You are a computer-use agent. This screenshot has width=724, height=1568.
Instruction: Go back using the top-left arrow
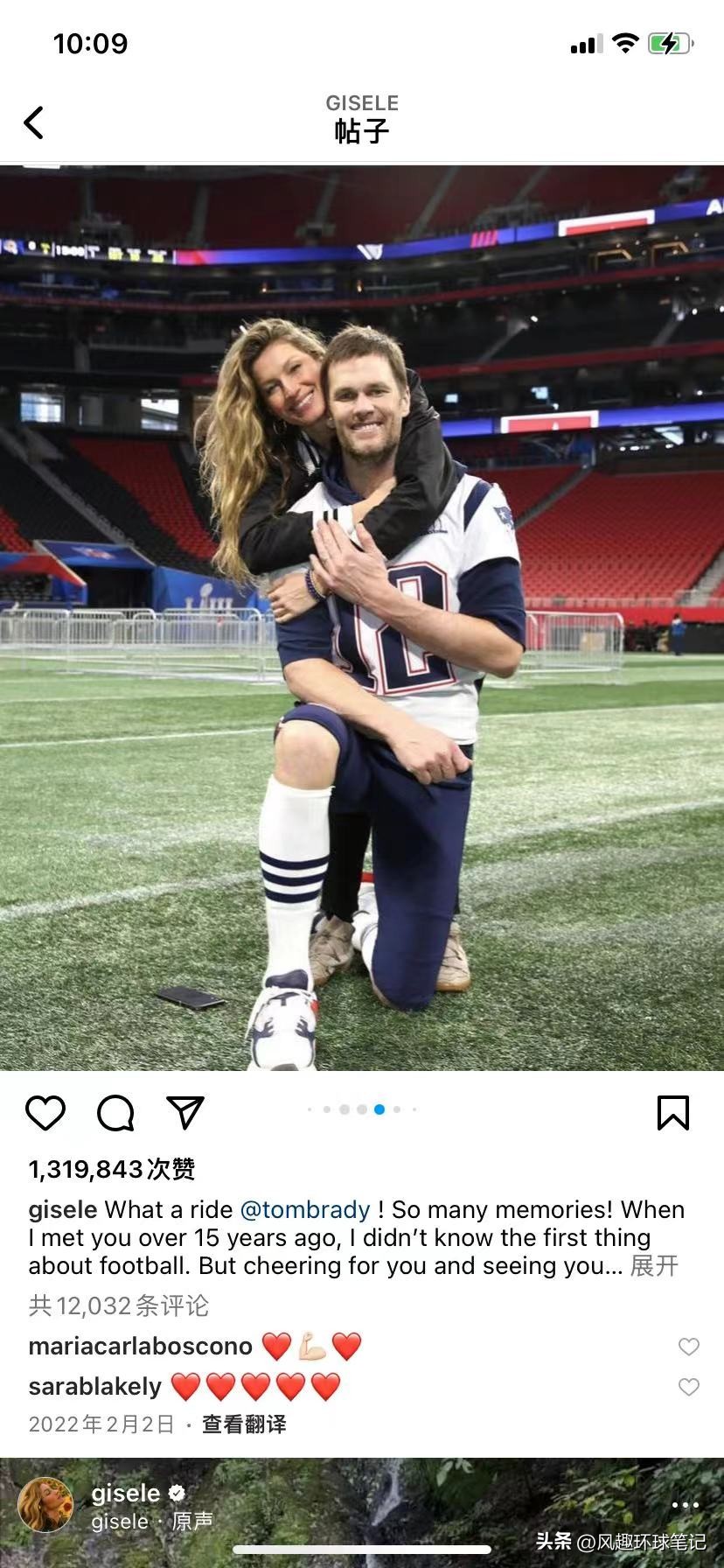[x=34, y=122]
